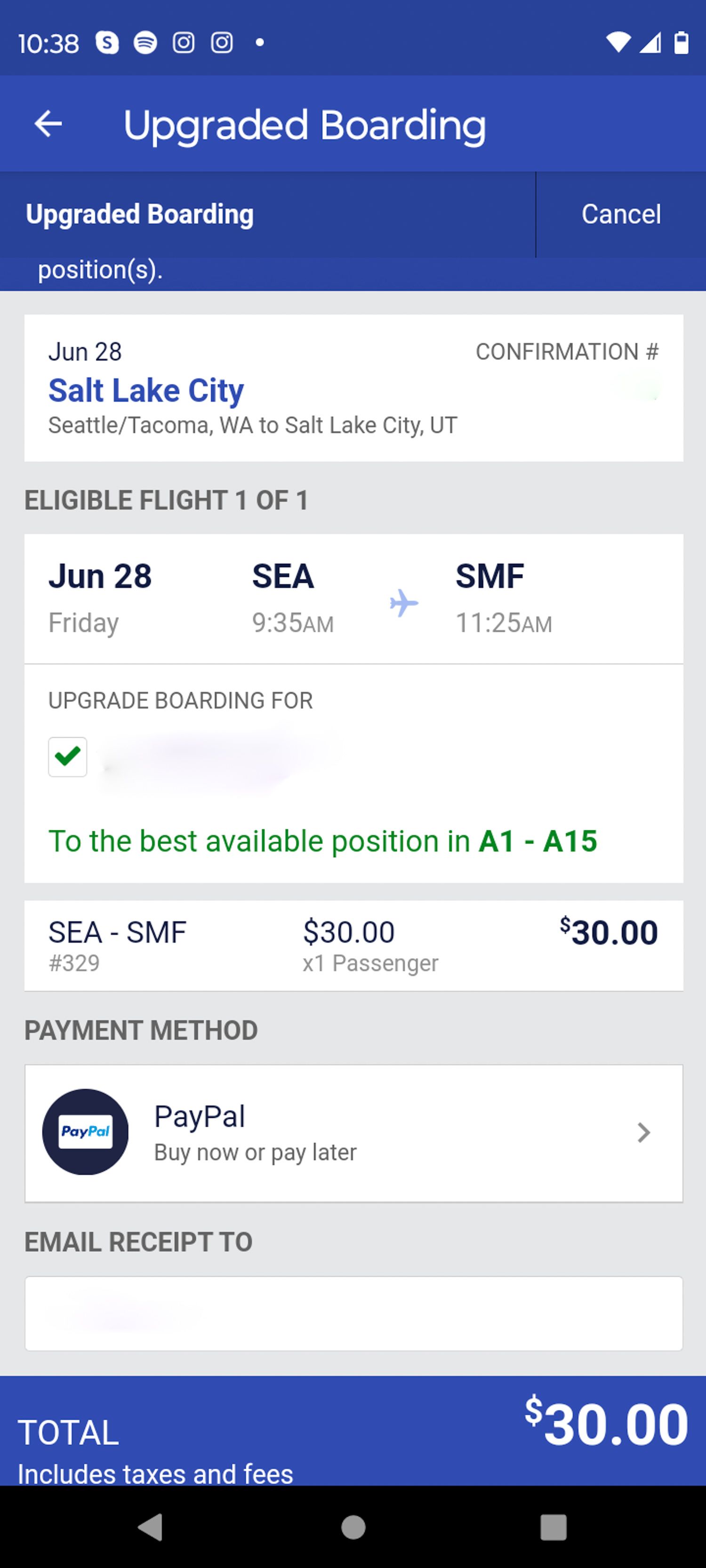Cancel the upgraded boarding purchase
Viewport: 706px width, 1568px height.
click(x=622, y=214)
